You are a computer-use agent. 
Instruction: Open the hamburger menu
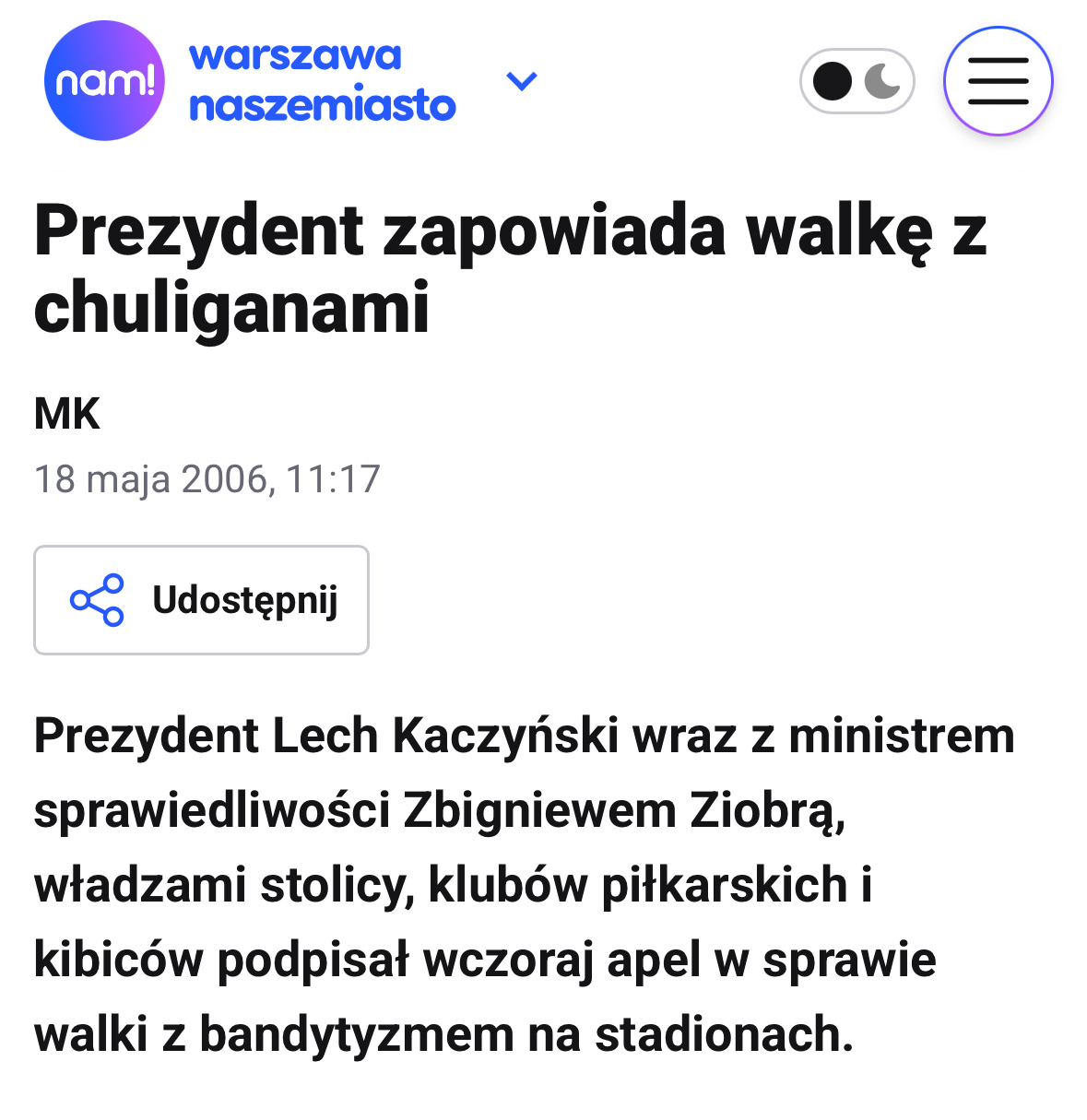pyautogui.click(x=998, y=81)
